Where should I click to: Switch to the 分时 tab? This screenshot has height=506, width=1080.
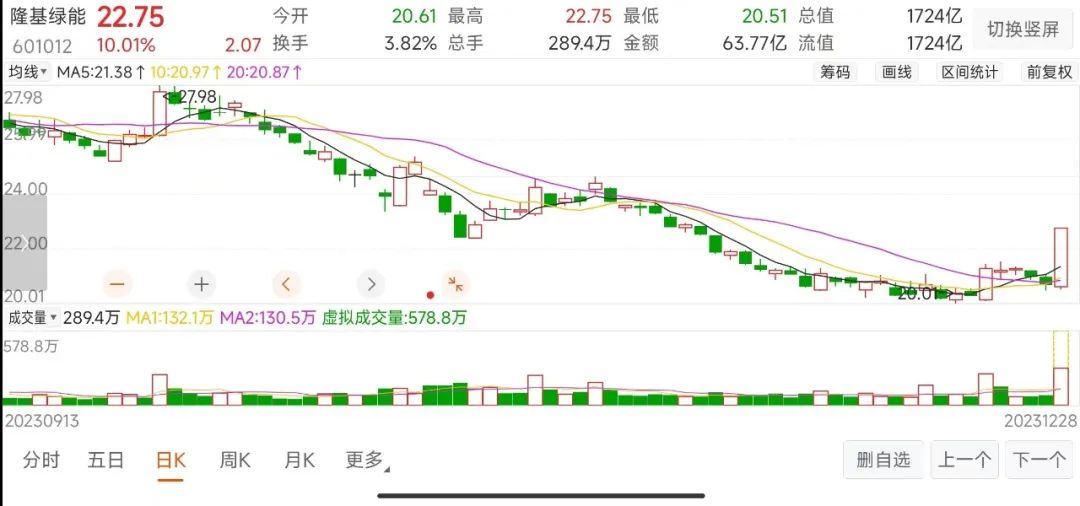coord(41,461)
